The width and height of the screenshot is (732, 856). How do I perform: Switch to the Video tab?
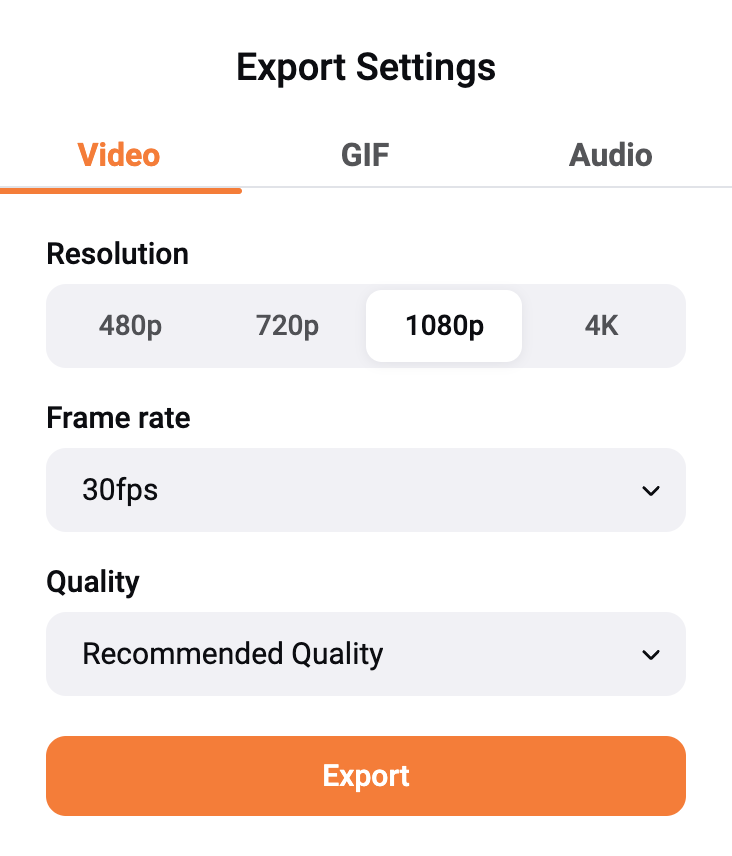tap(119, 156)
